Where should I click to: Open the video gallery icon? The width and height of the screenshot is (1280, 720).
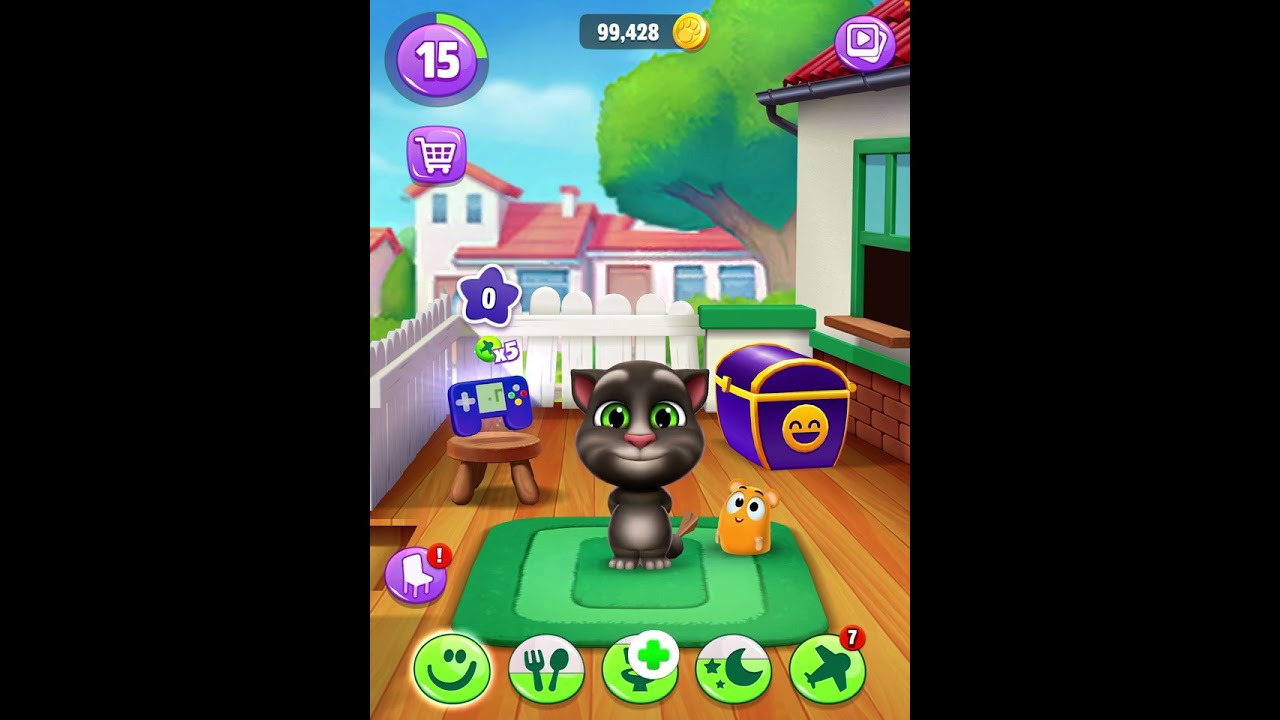pos(864,41)
